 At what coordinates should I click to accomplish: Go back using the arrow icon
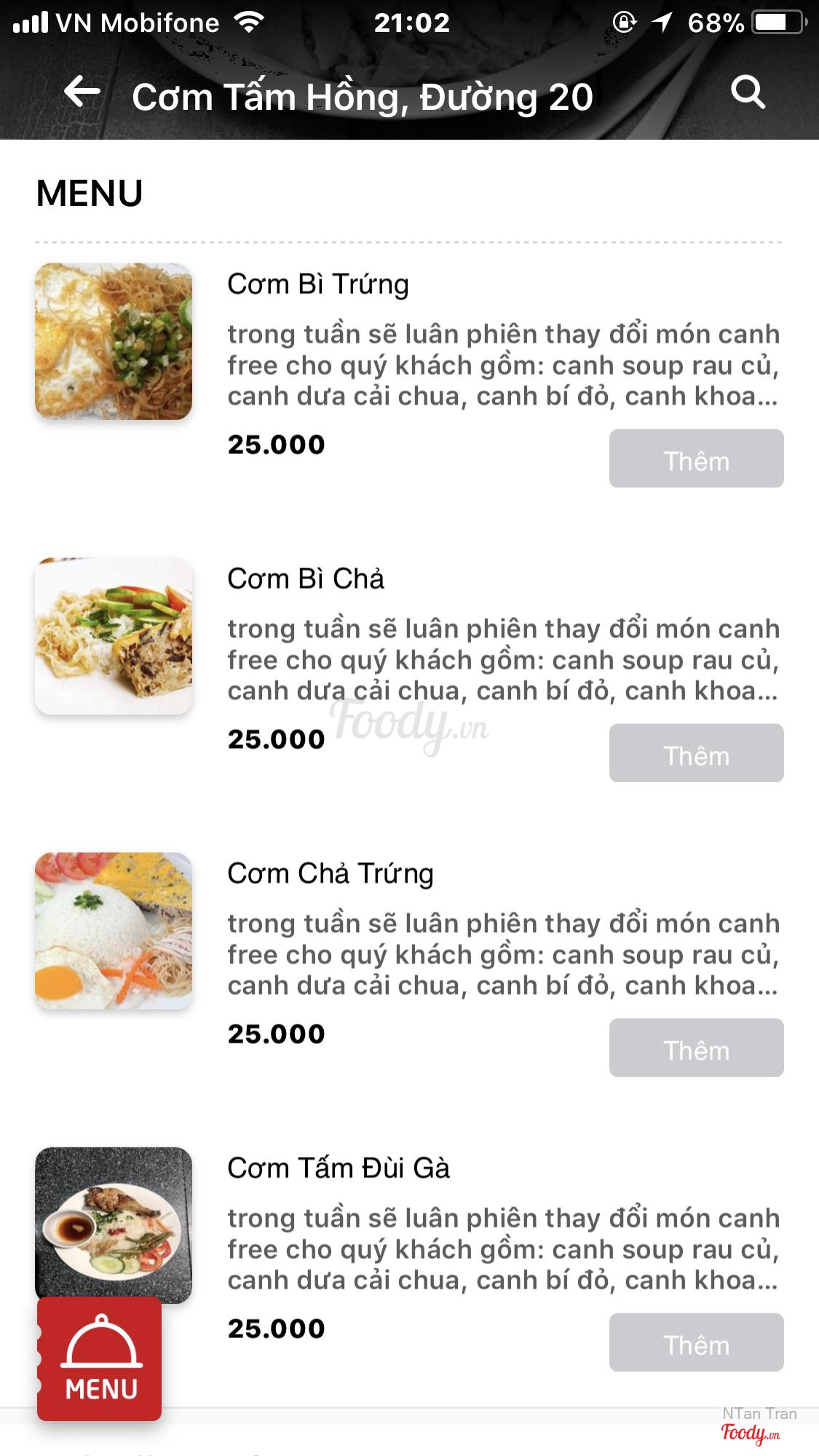[x=82, y=92]
